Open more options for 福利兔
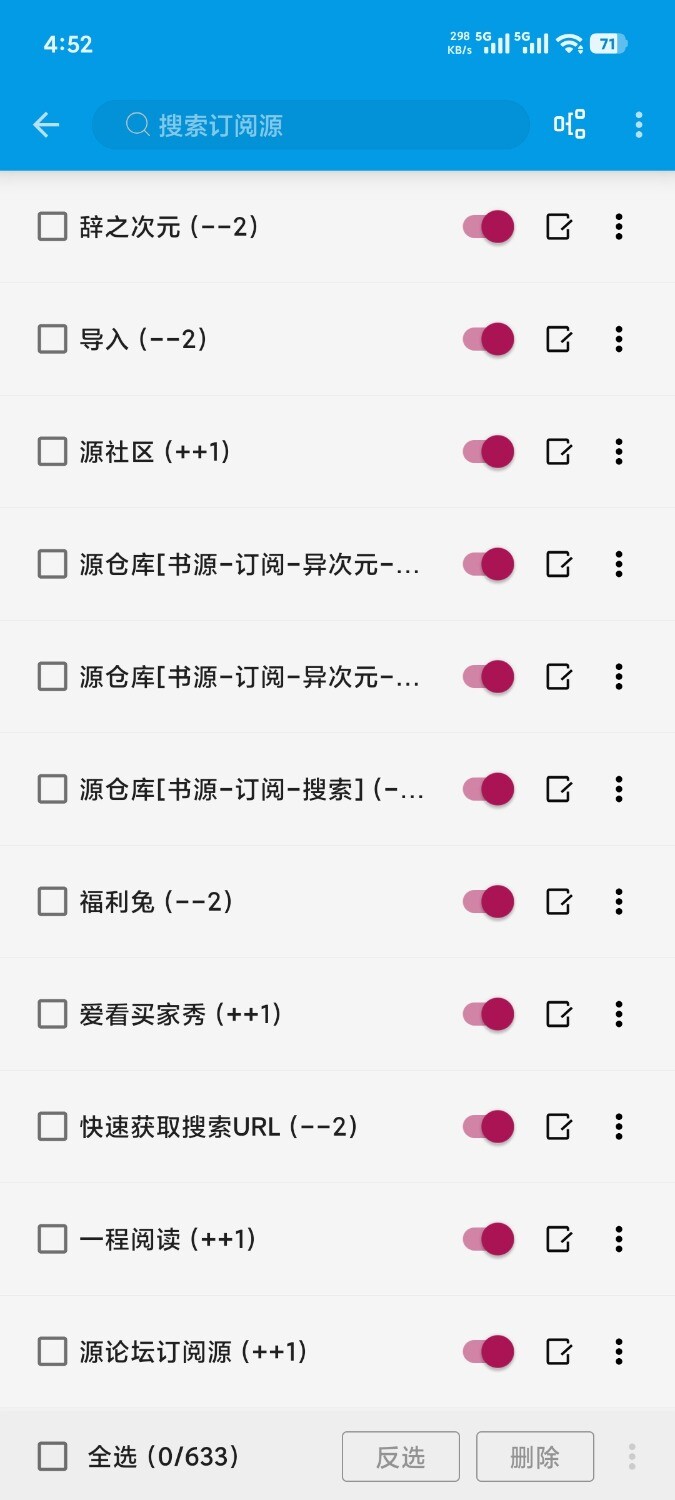Viewport: 675px width, 1500px height. (619, 902)
